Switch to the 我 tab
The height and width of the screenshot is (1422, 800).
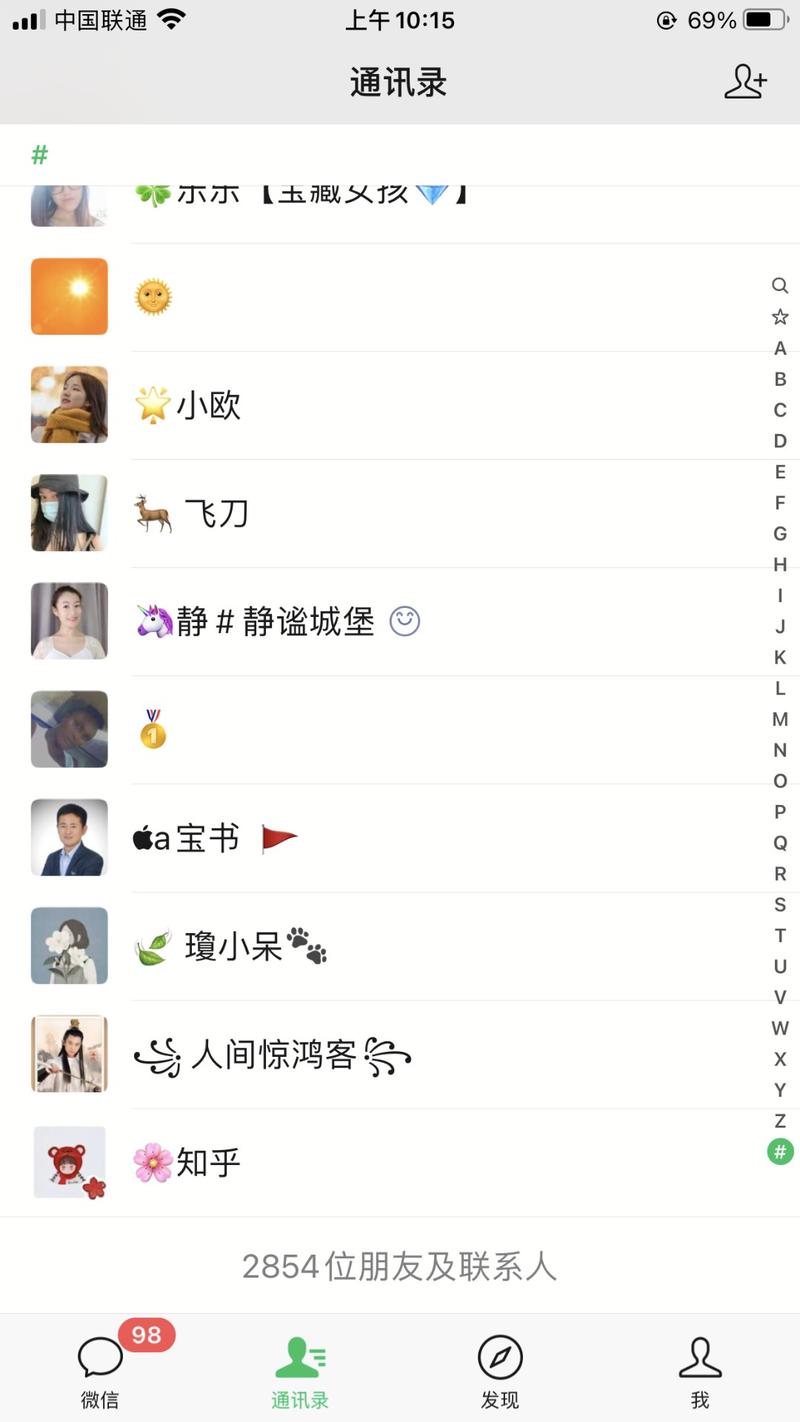pyautogui.click(x=700, y=1370)
